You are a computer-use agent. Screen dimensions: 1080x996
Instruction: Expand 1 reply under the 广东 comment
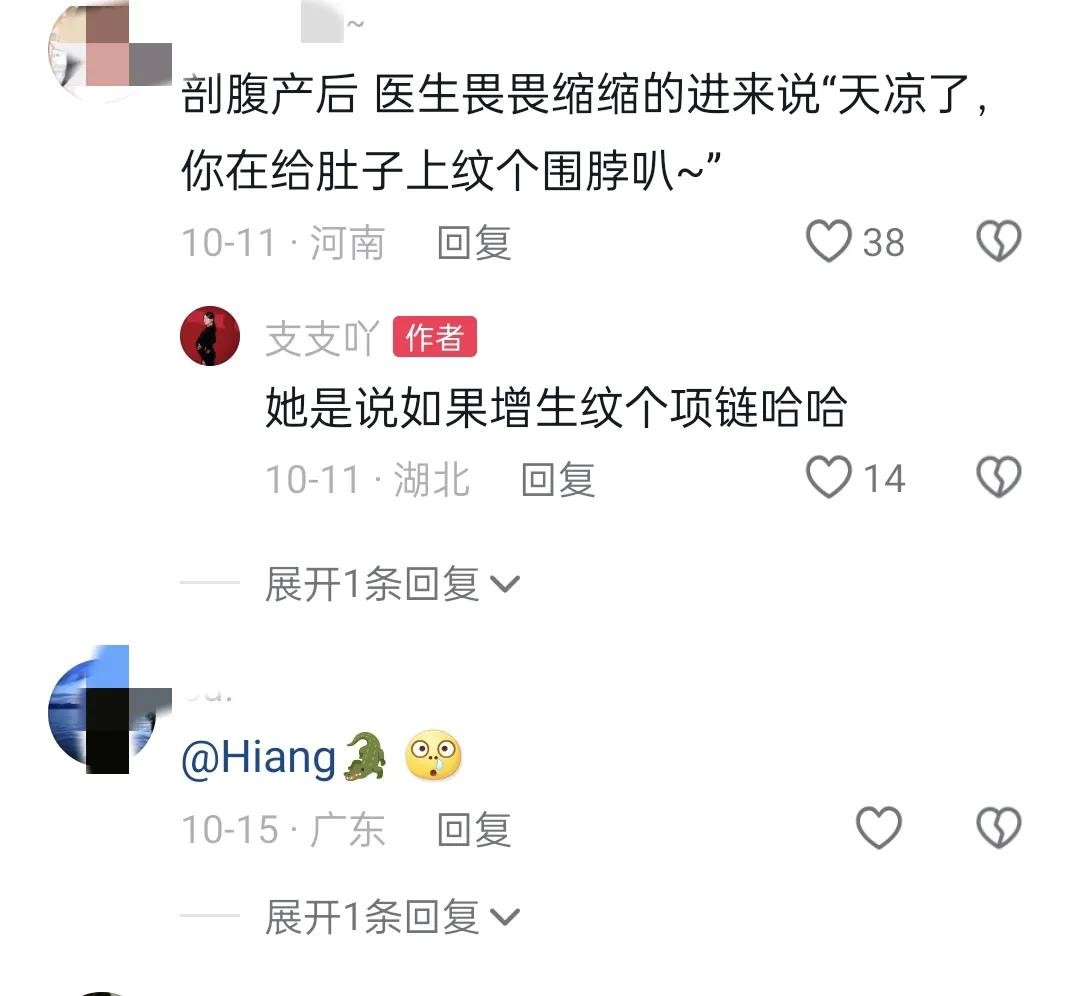(392, 916)
